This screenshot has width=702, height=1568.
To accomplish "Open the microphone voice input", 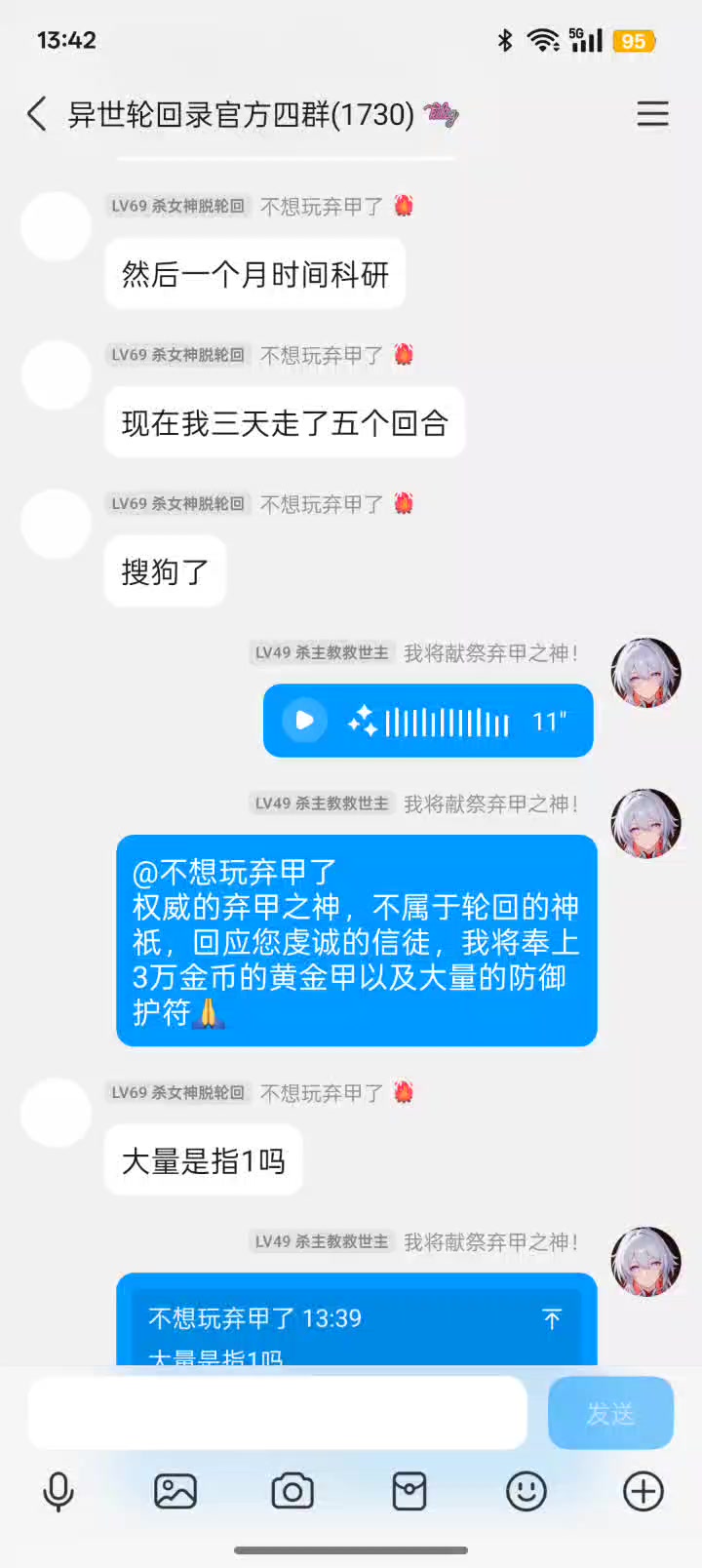I will [x=58, y=1492].
